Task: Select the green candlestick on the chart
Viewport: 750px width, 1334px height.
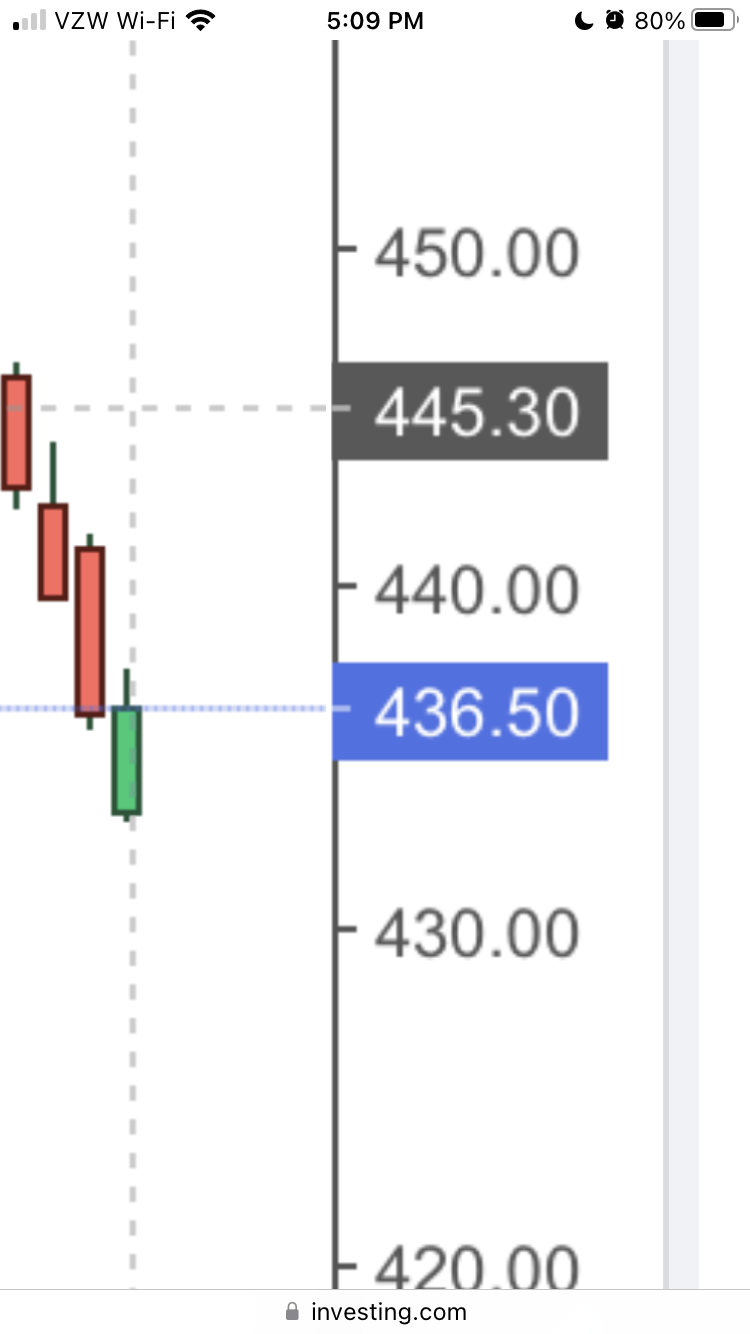Action: pyautogui.click(x=126, y=760)
